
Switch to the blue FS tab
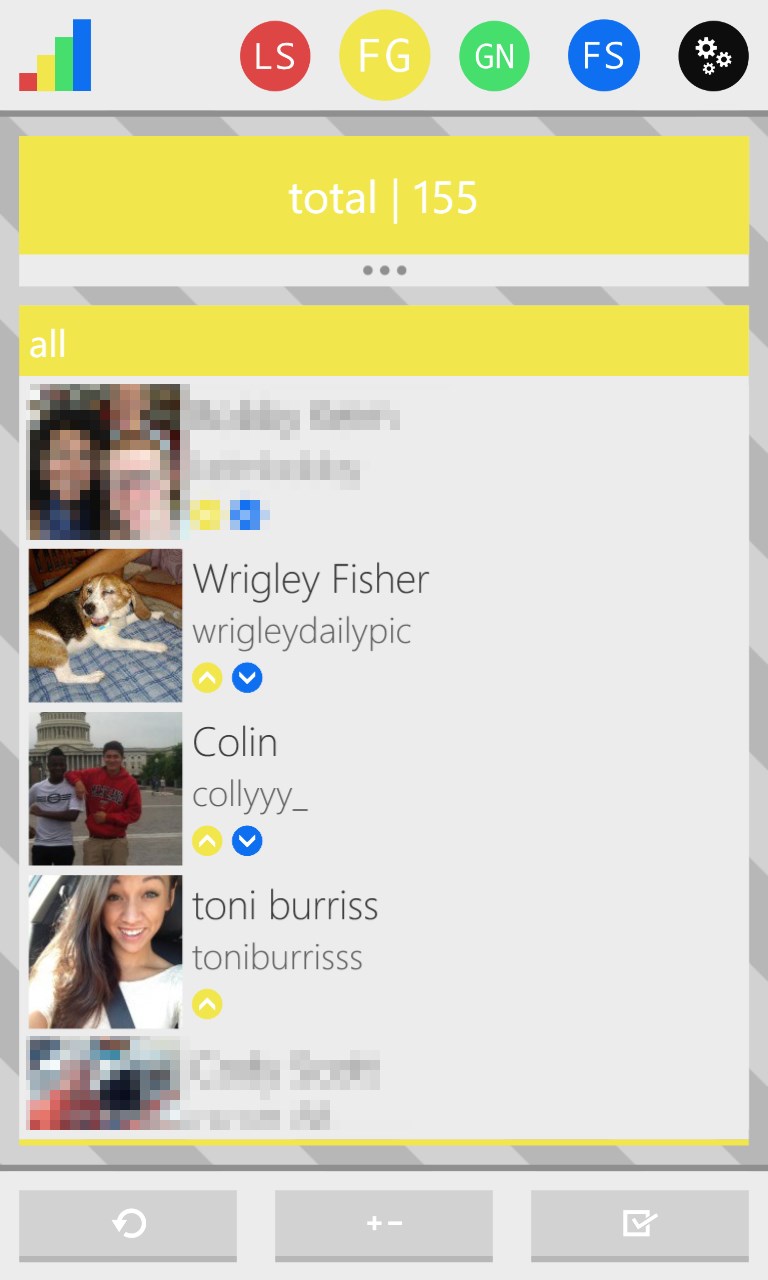(603, 56)
